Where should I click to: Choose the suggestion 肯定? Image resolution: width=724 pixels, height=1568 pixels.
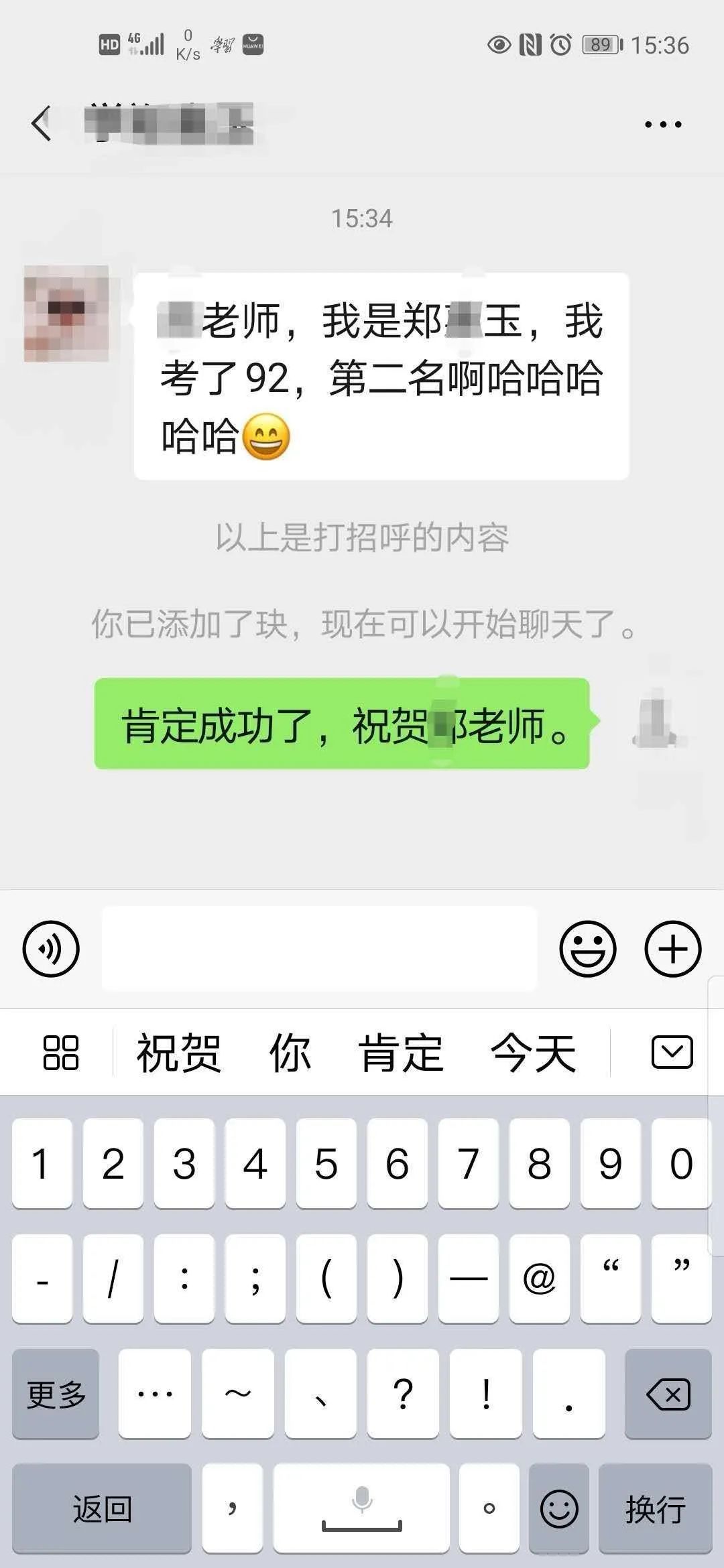click(x=400, y=1053)
